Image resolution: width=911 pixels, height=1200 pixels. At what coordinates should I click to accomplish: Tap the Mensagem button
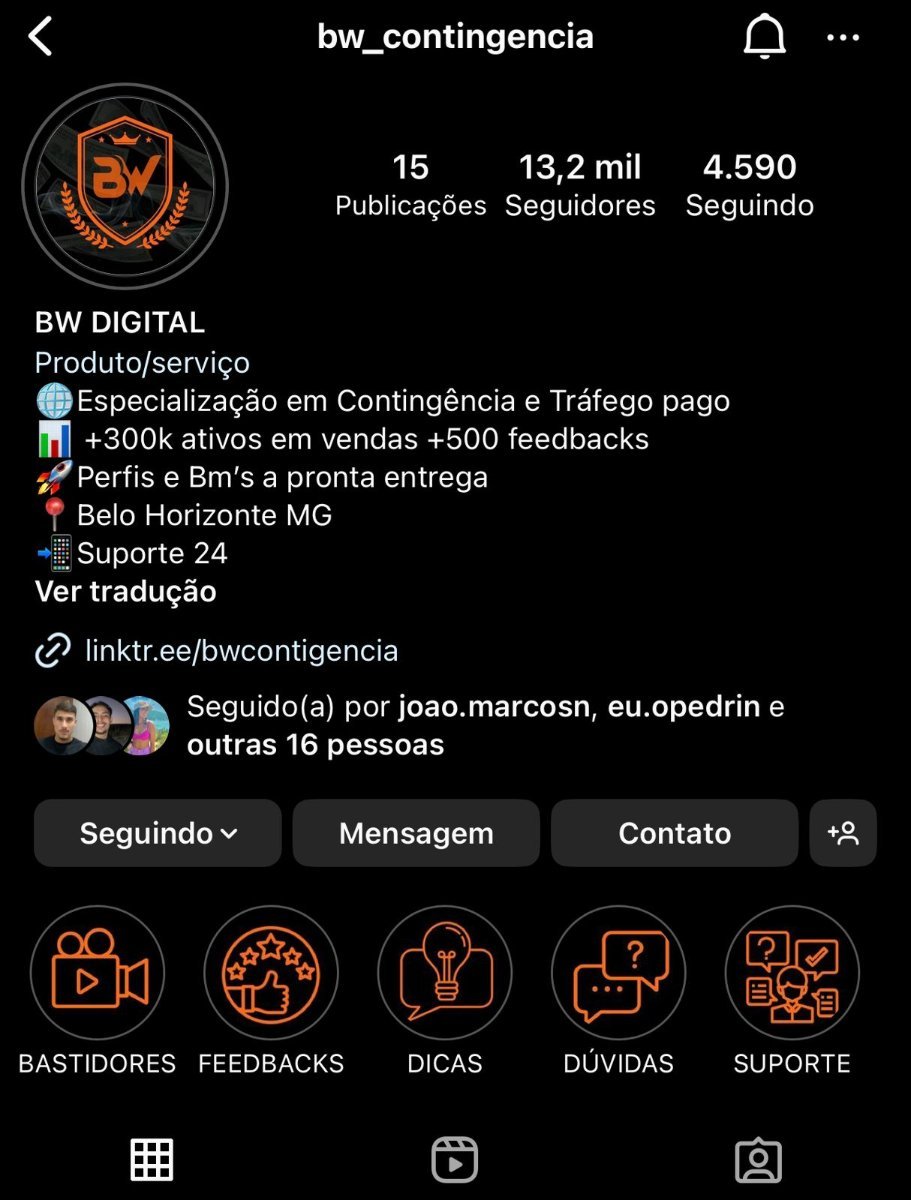[x=416, y=833]
